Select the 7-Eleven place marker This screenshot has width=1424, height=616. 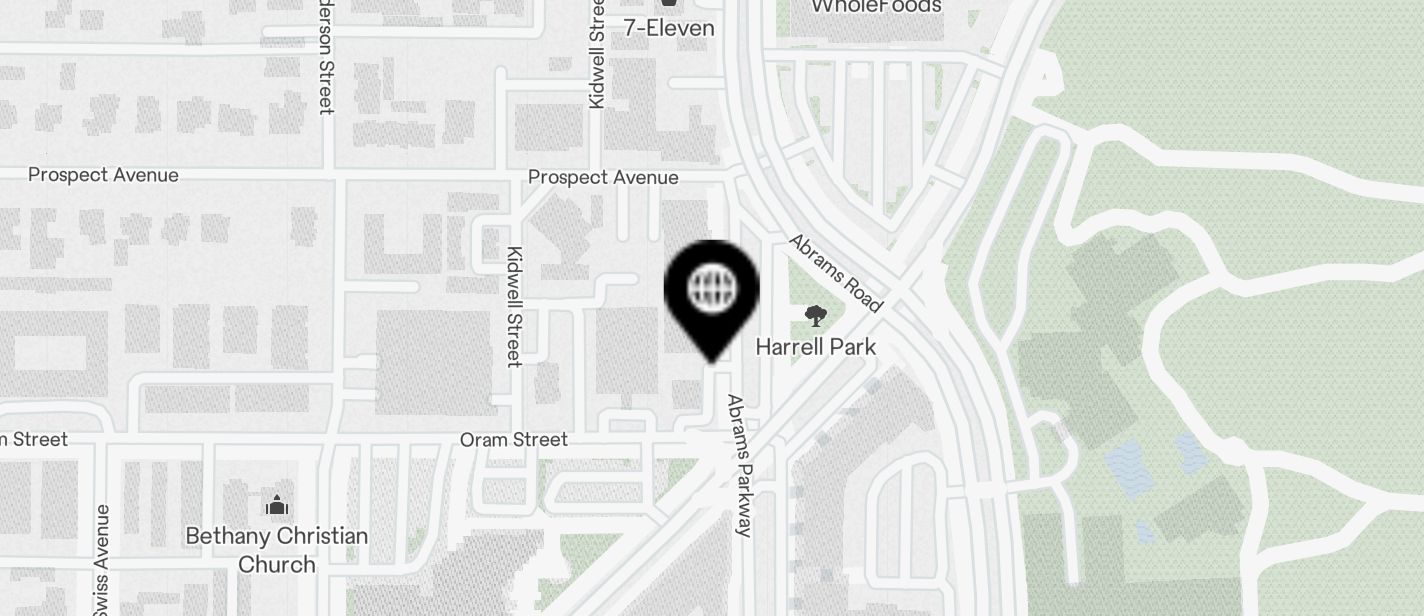click(x=669, y=7)
